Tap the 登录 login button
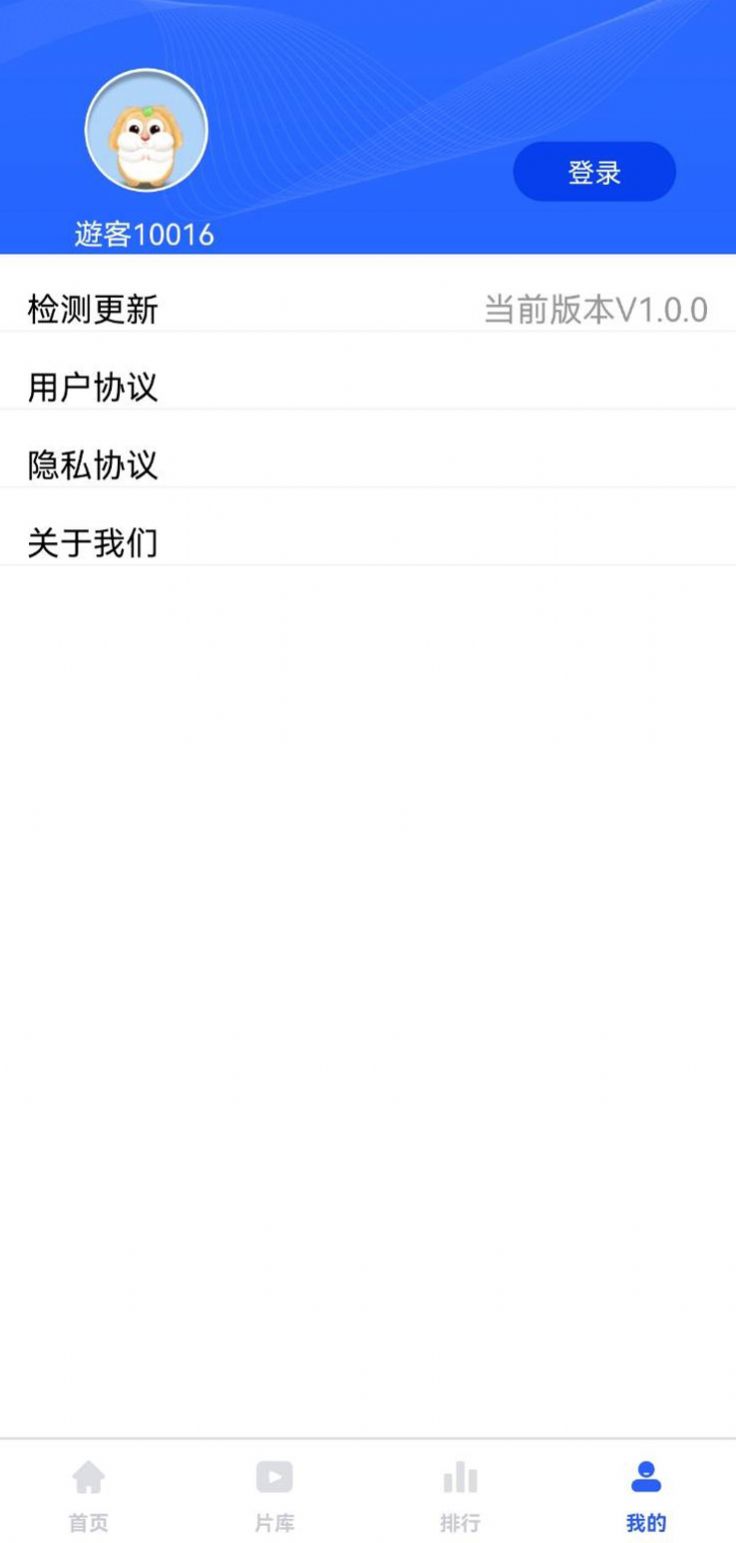 click(594, 172)
